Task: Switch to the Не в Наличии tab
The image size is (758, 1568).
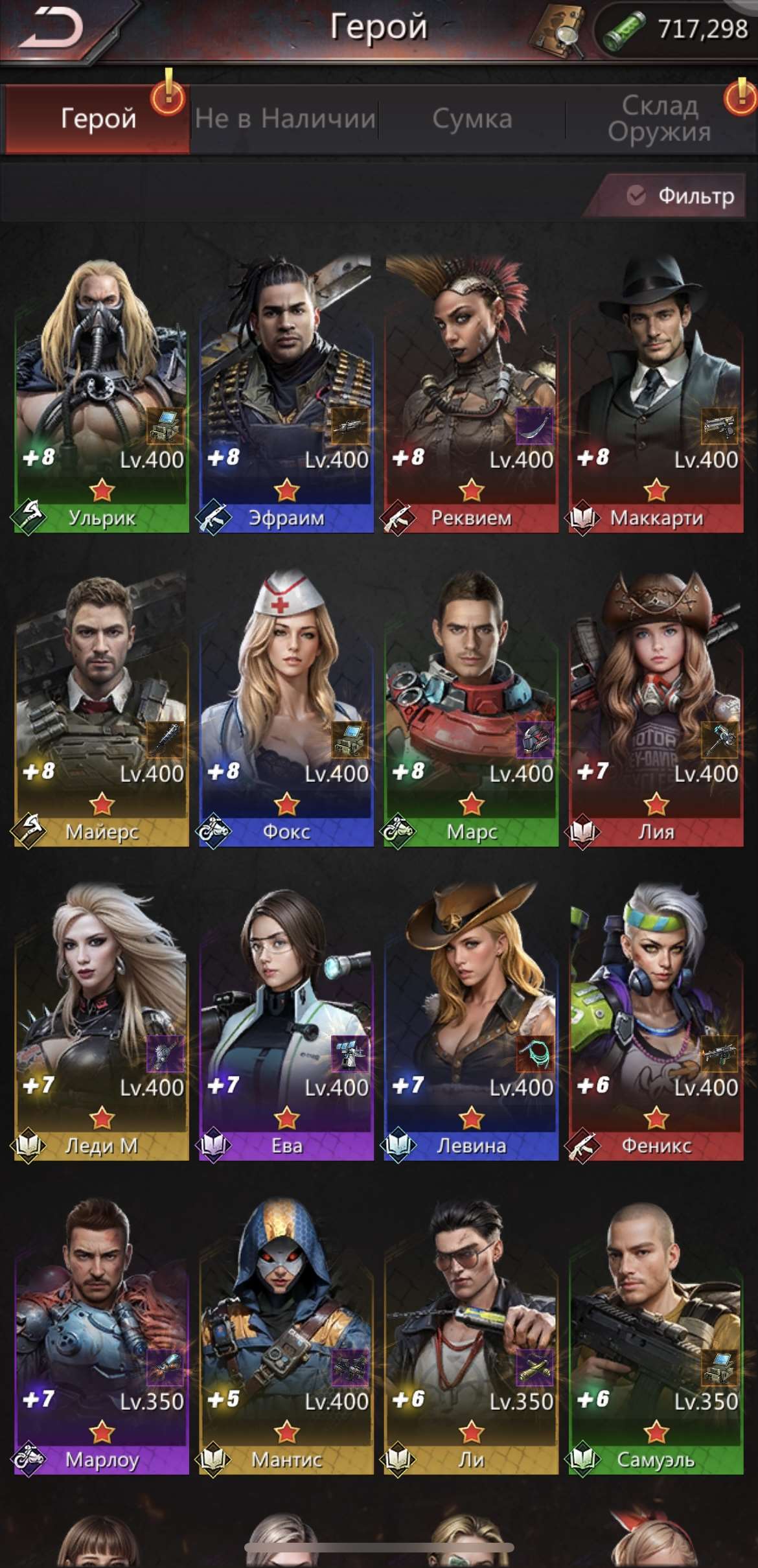Action: click(285, 119)
